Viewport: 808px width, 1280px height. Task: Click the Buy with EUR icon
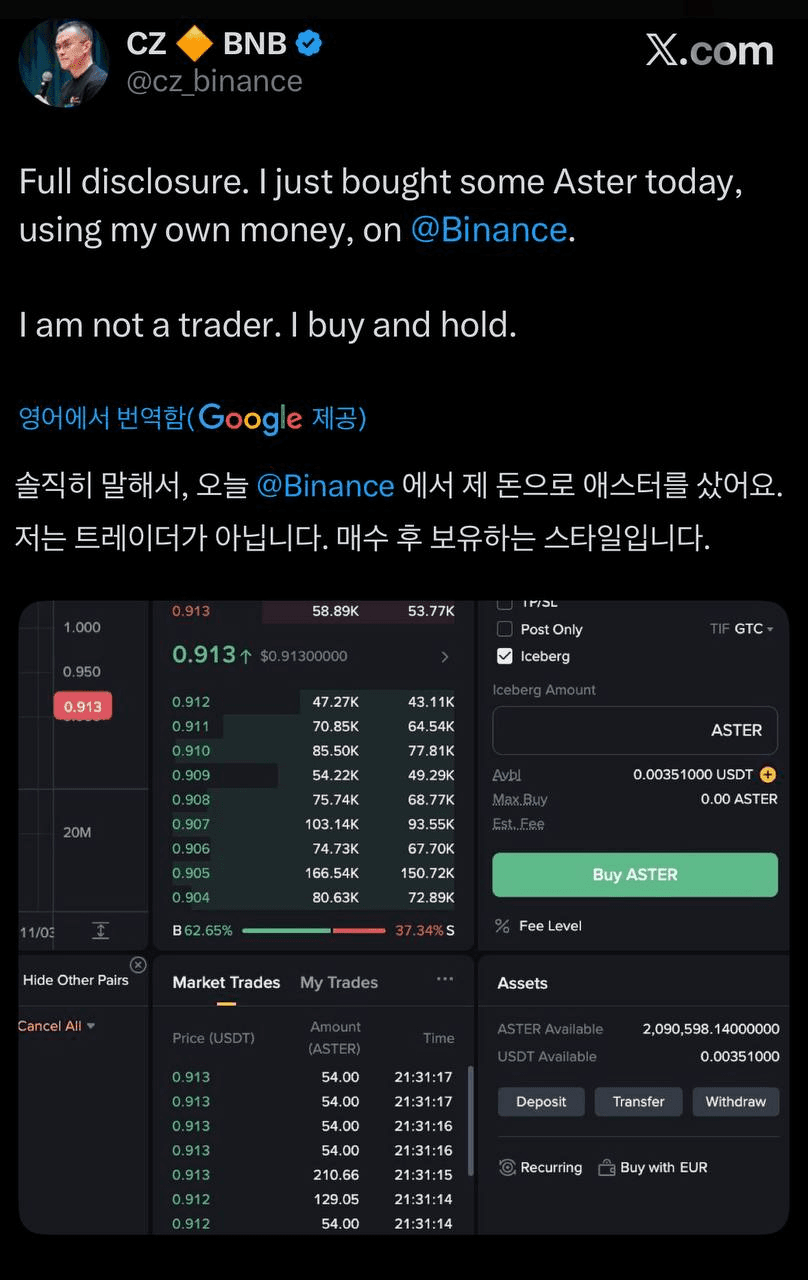point(607,1167)
